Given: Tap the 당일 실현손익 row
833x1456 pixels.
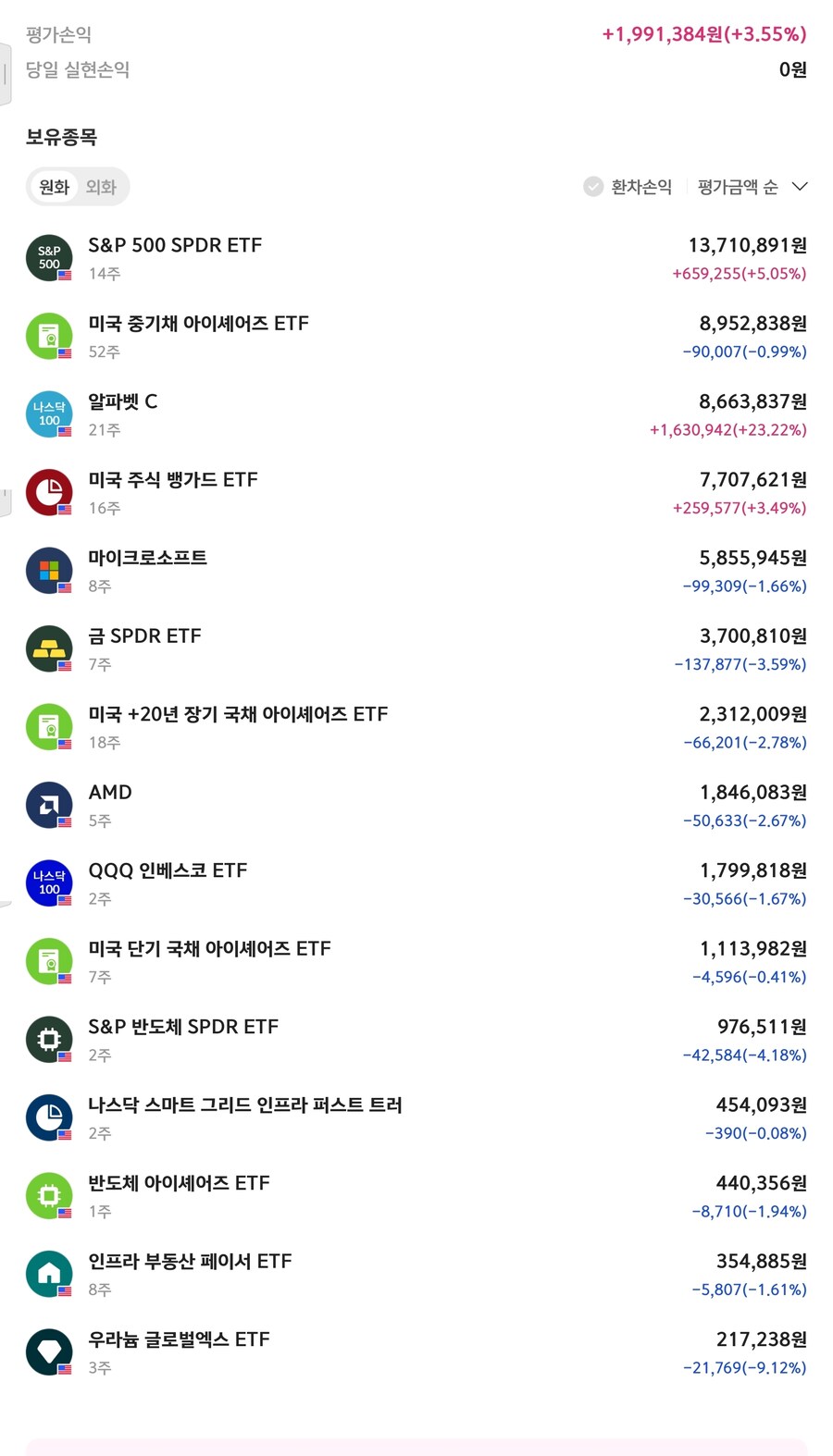Looking at the screenshot, I should pyautogui.click(x=416, y=69).
